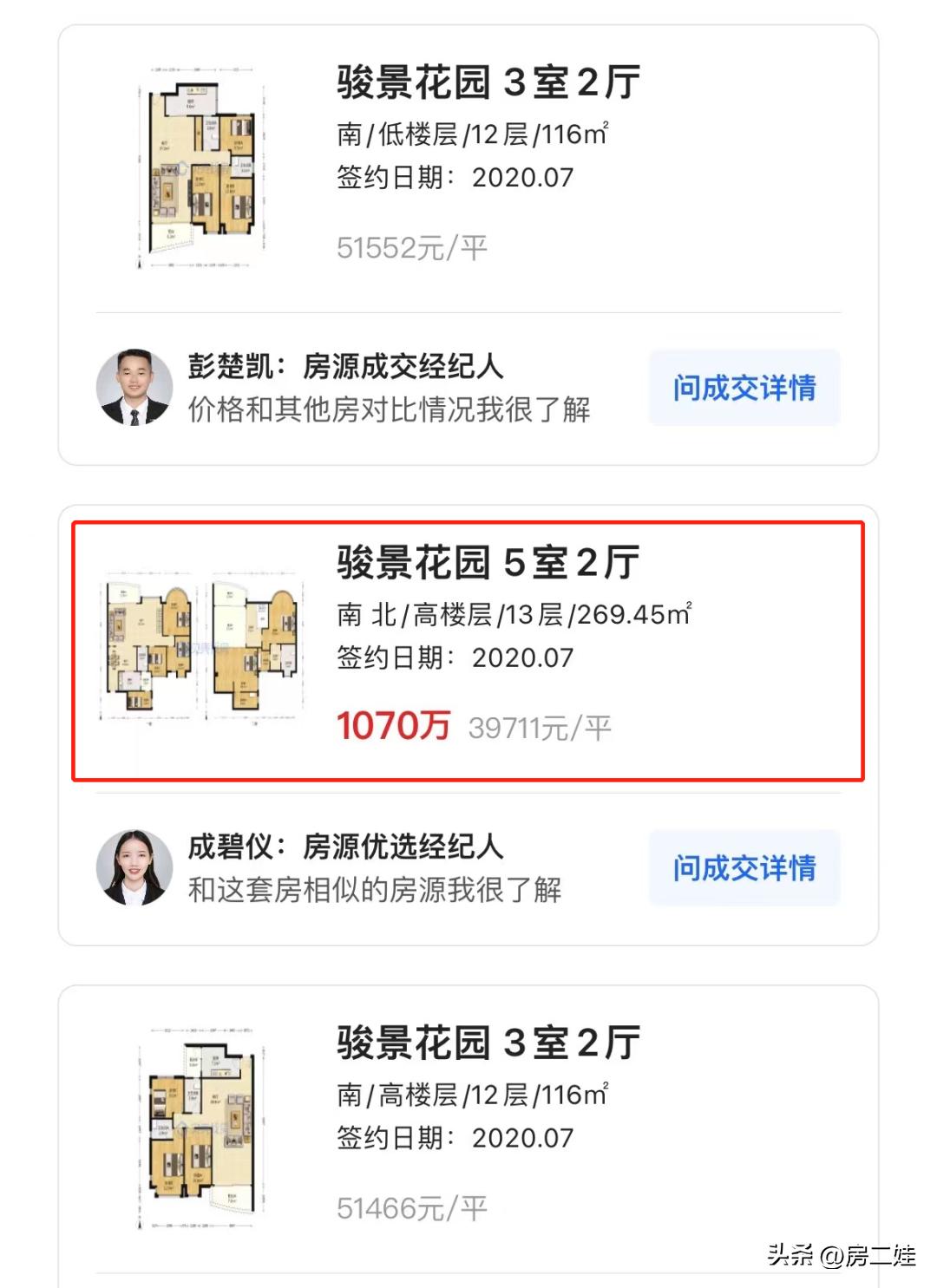
Task: Open agent 成碧仪's profile photo
Action: pos(136,867)
